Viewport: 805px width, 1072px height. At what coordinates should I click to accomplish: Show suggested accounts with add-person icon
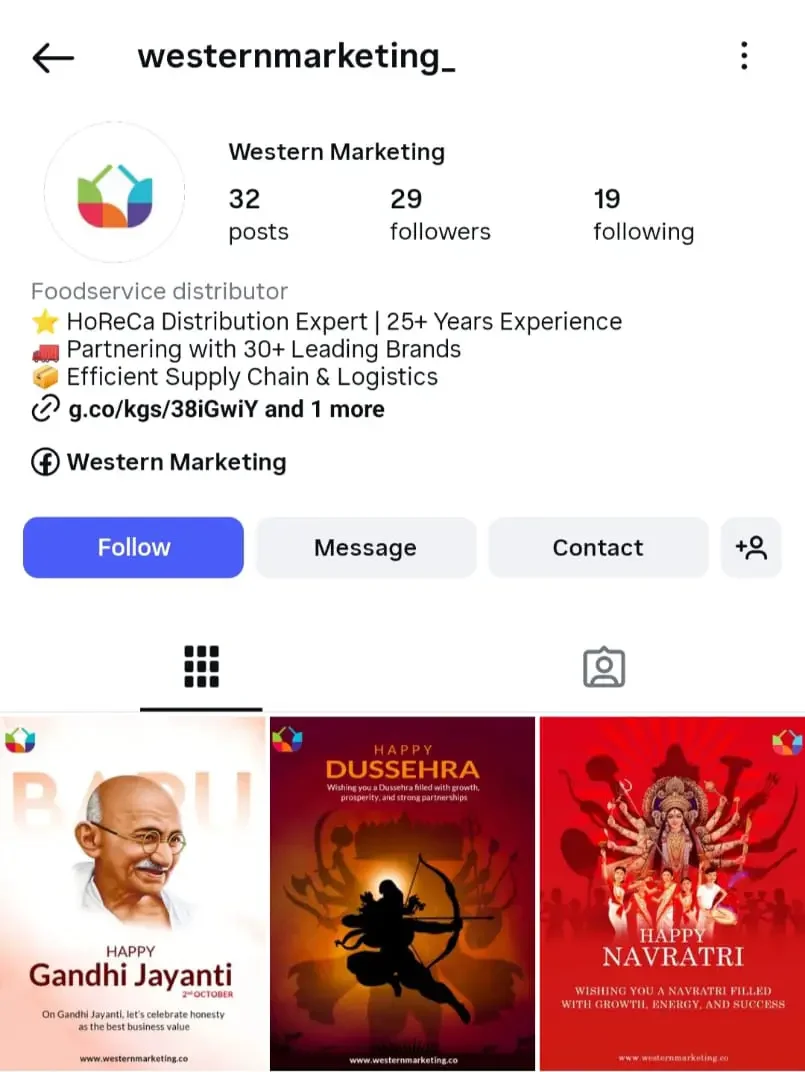point(751,547)
